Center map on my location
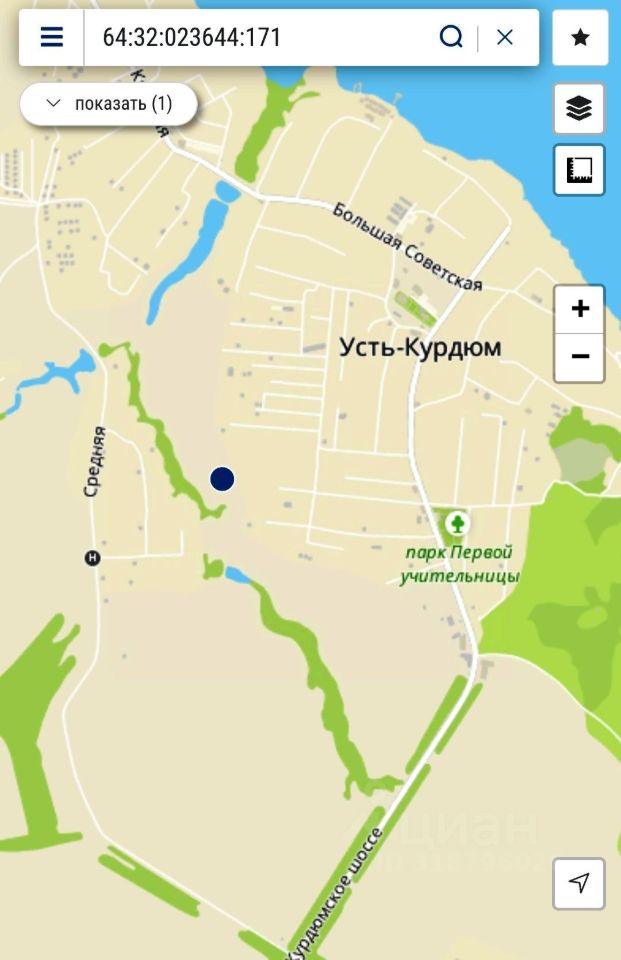 point(579,883)
